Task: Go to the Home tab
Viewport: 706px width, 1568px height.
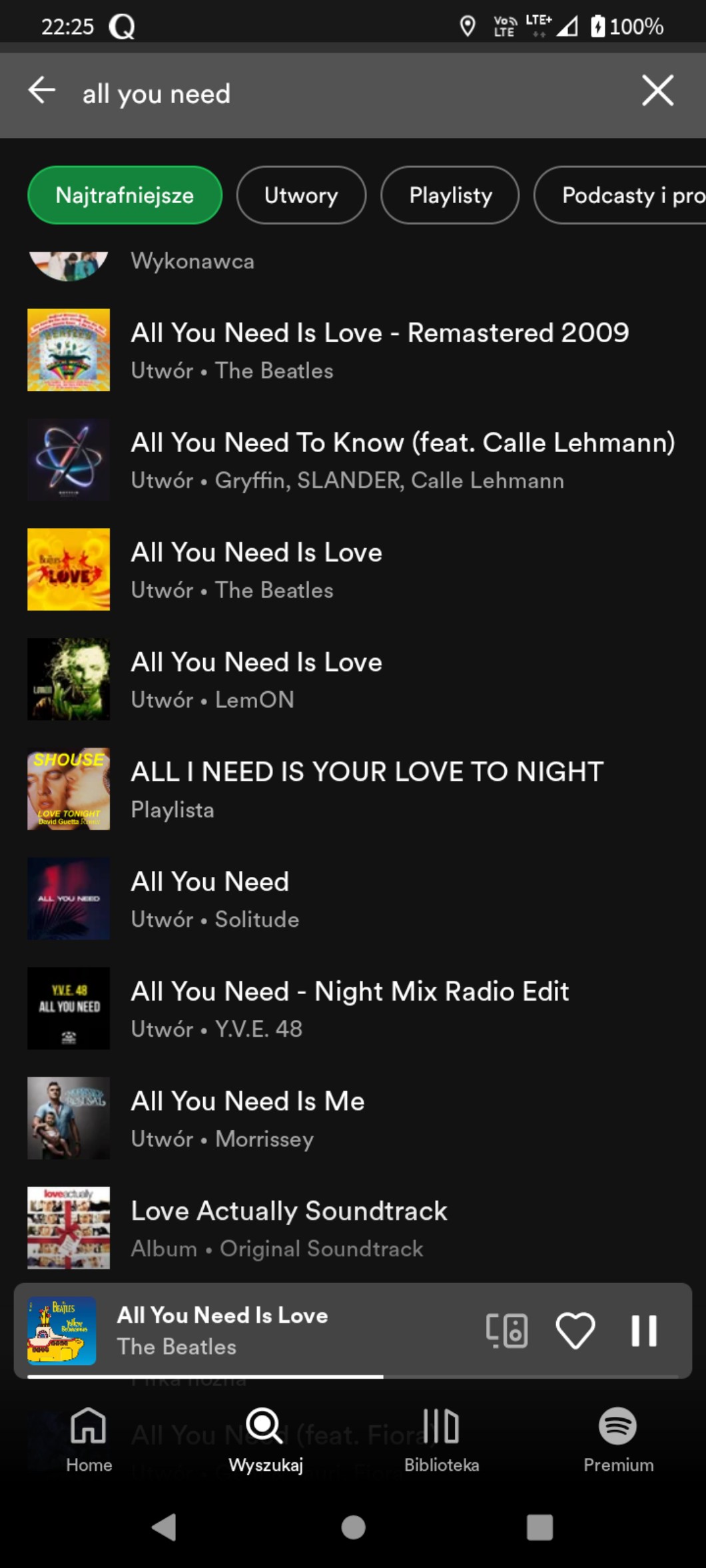Action: (89, 1439)
